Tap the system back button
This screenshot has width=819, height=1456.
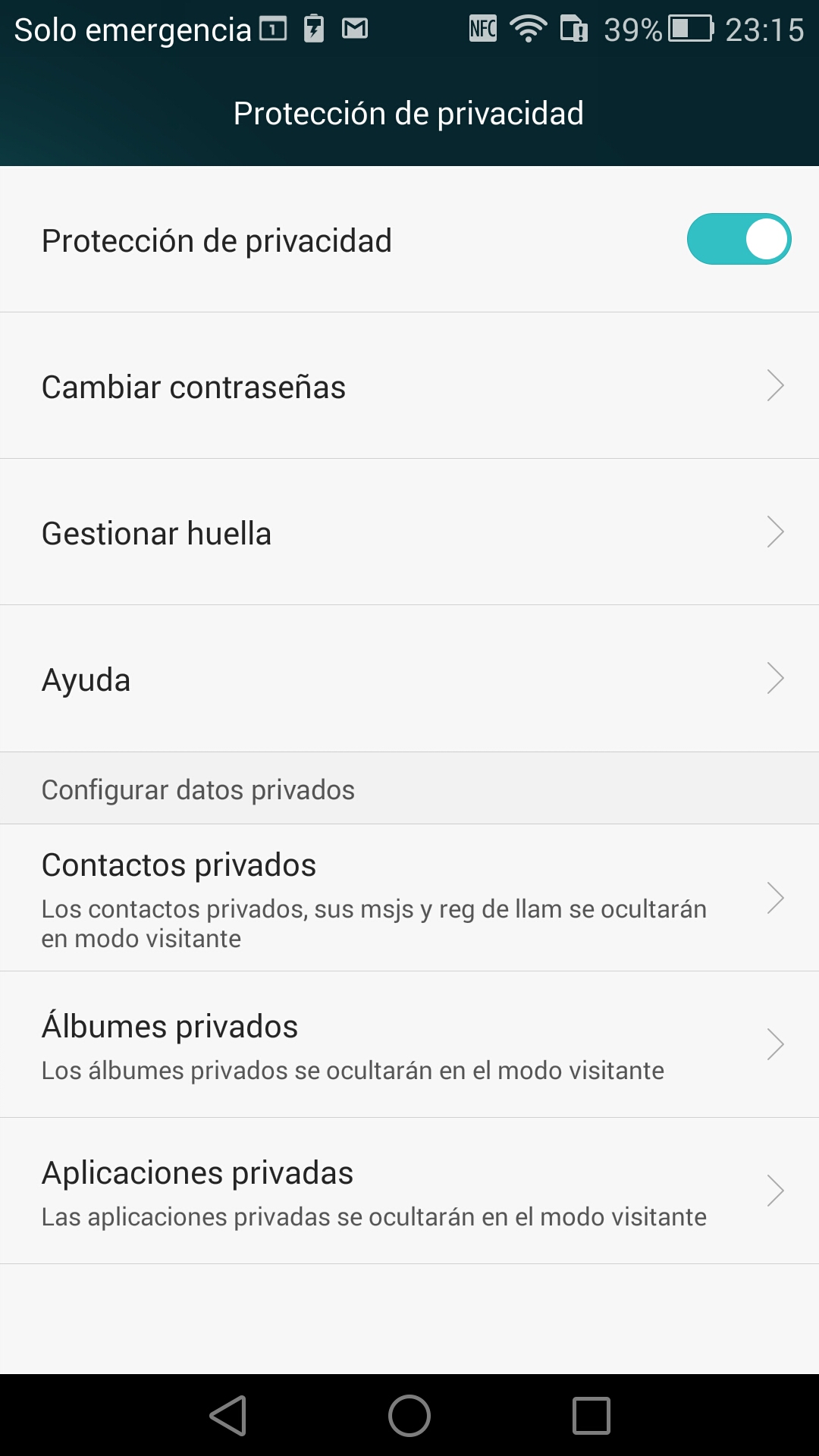[228, 1416]
